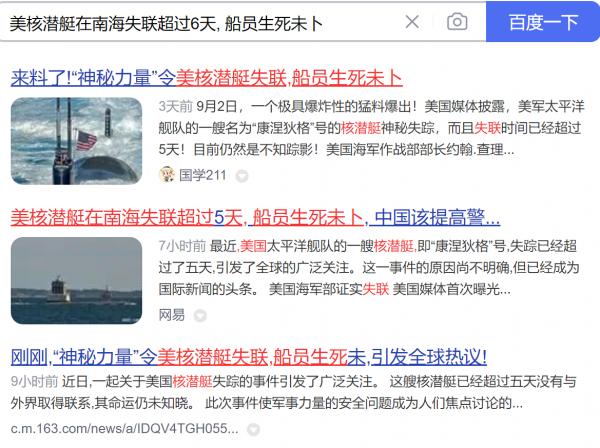Tap the 百度一下 search button
The height and width of the screenshot is (448, 600).
click(x=543, y=22)
